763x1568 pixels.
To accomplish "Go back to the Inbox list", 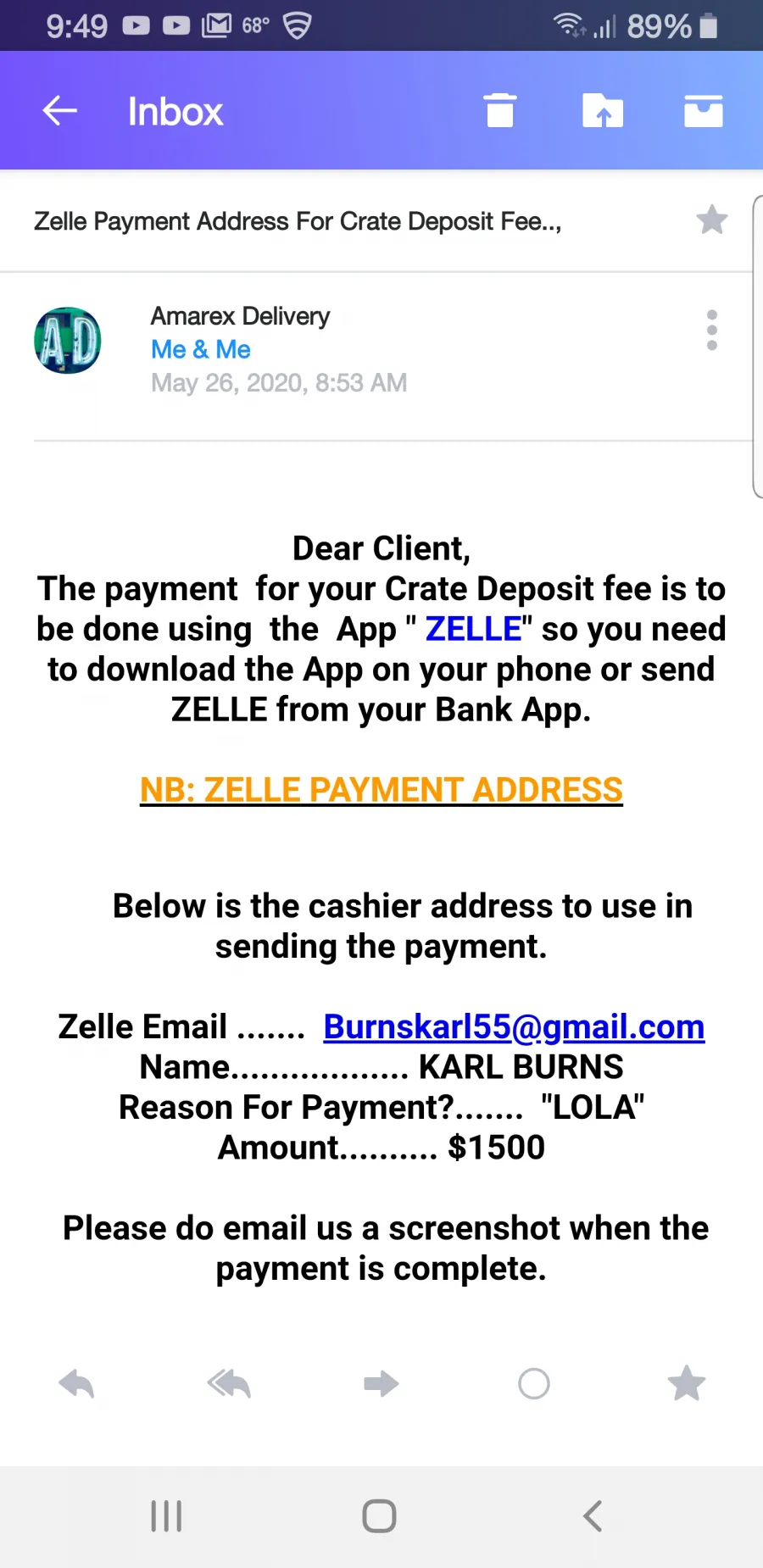I will 60,111.
